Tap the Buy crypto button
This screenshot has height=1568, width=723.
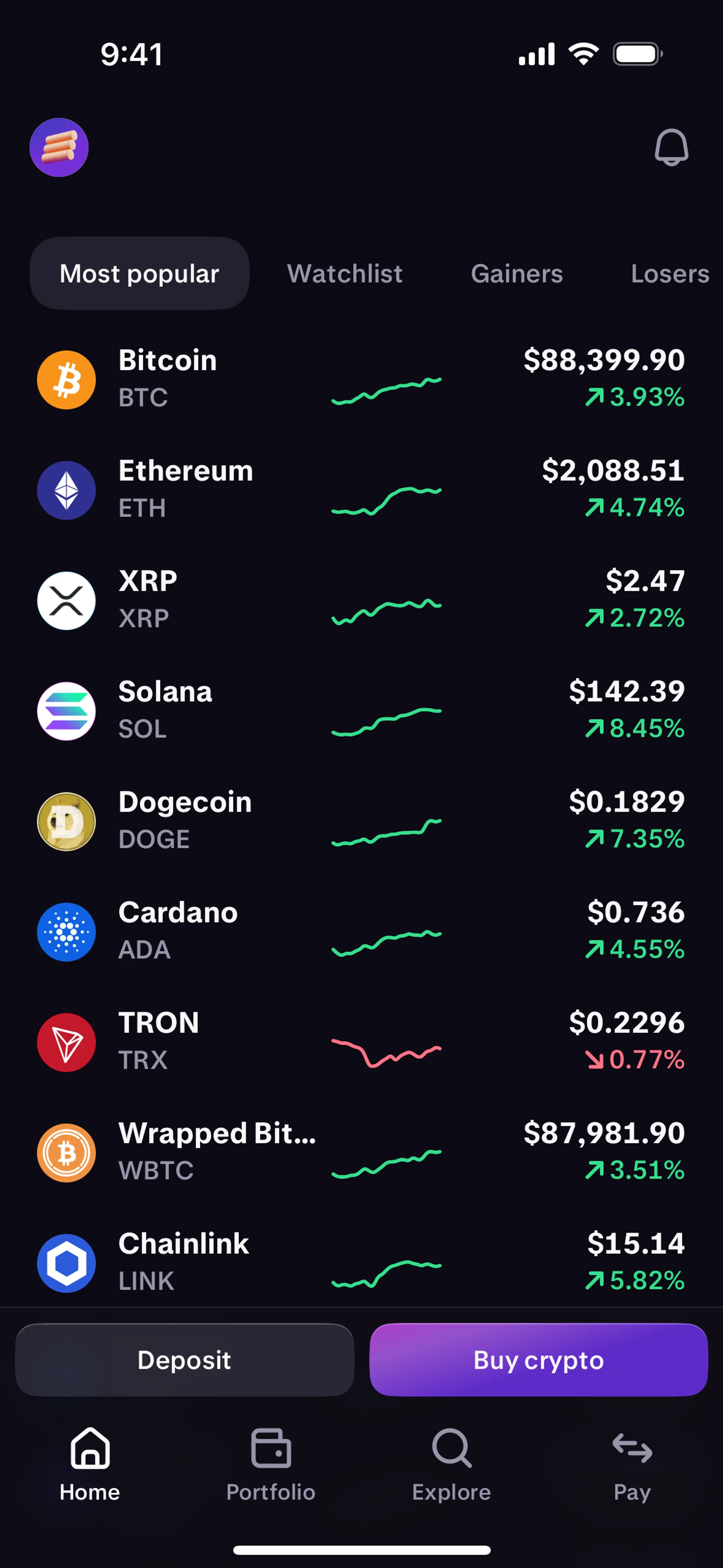coord(538,1360)
